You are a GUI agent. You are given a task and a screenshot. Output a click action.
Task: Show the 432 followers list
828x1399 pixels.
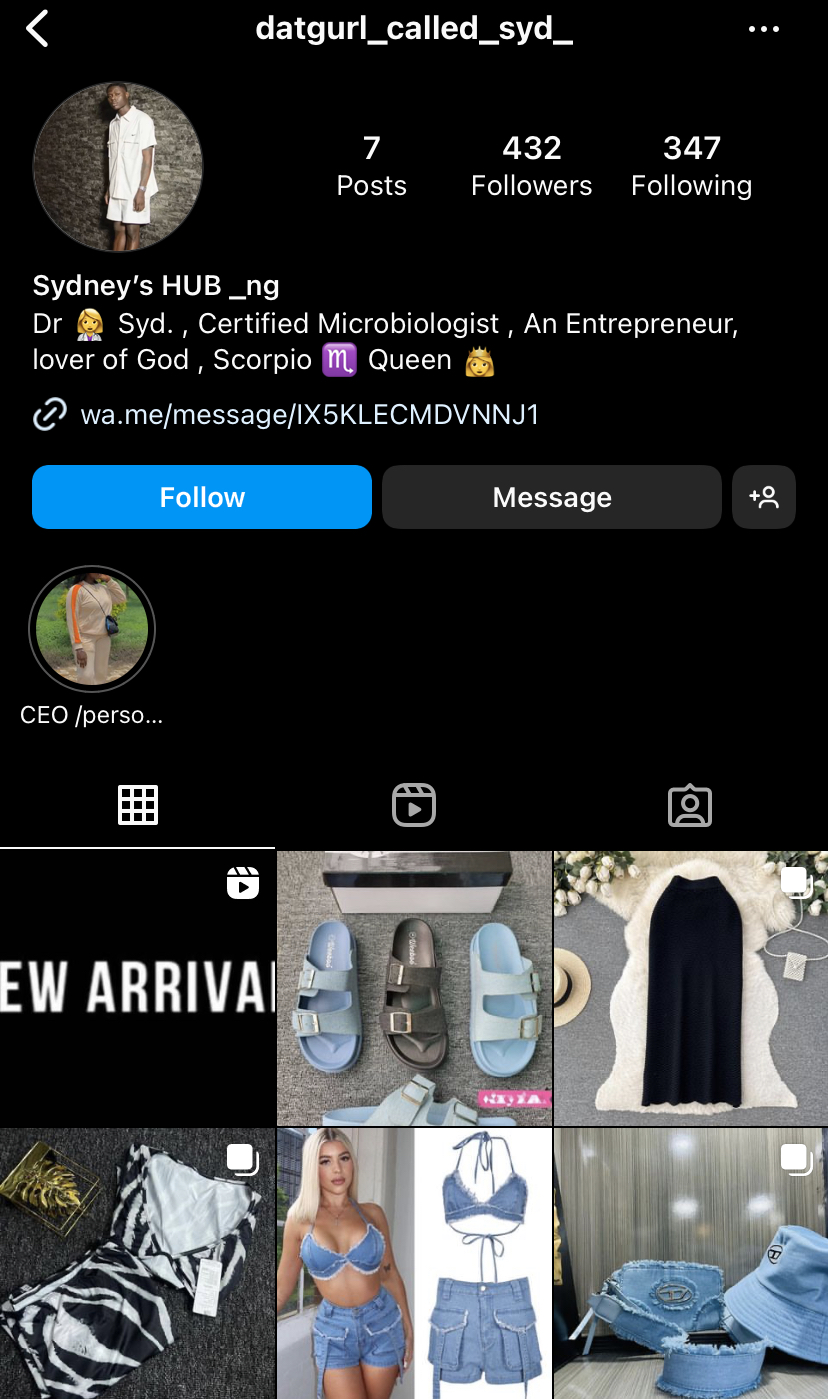pos(531,166)
